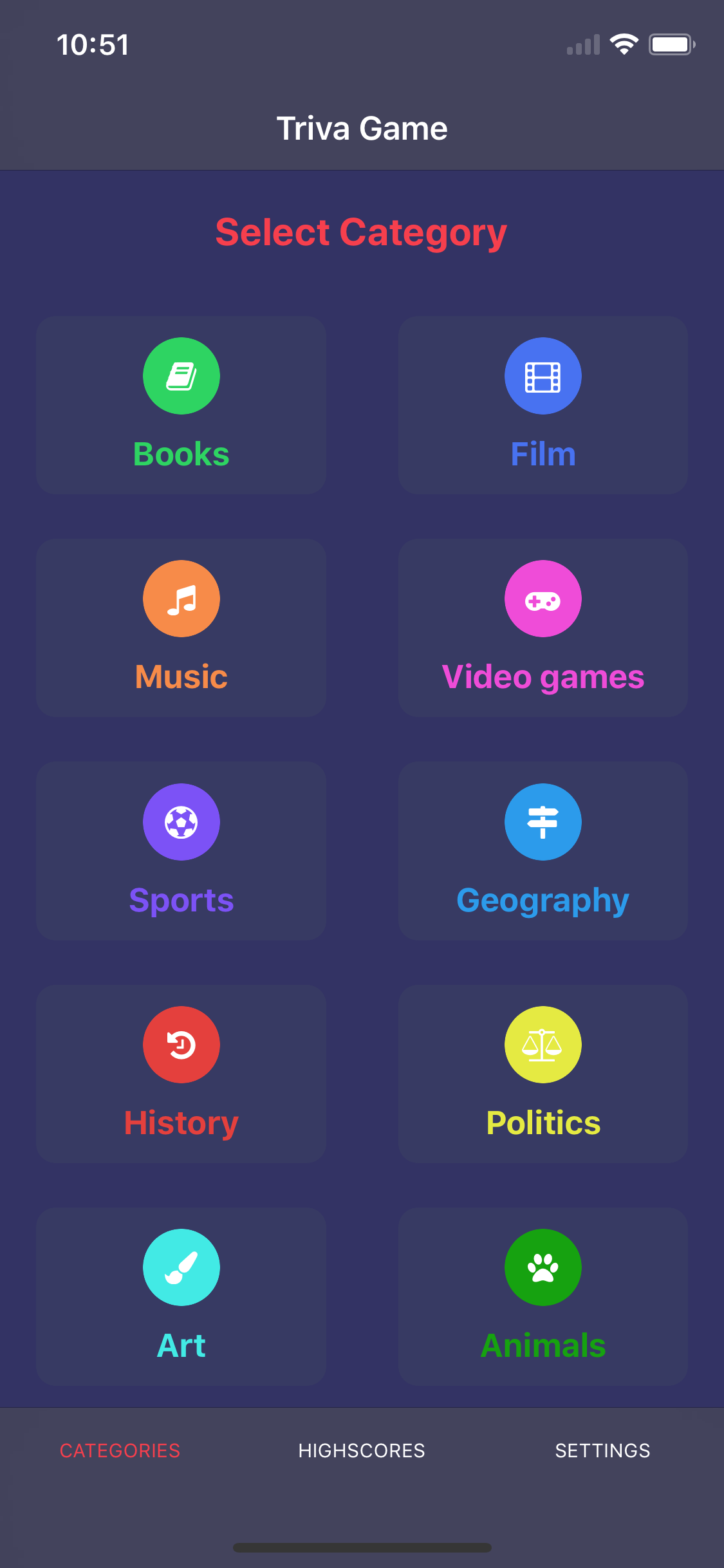724x1568 pixels.
Task: Select the History category card
Action: point(181,1074)
